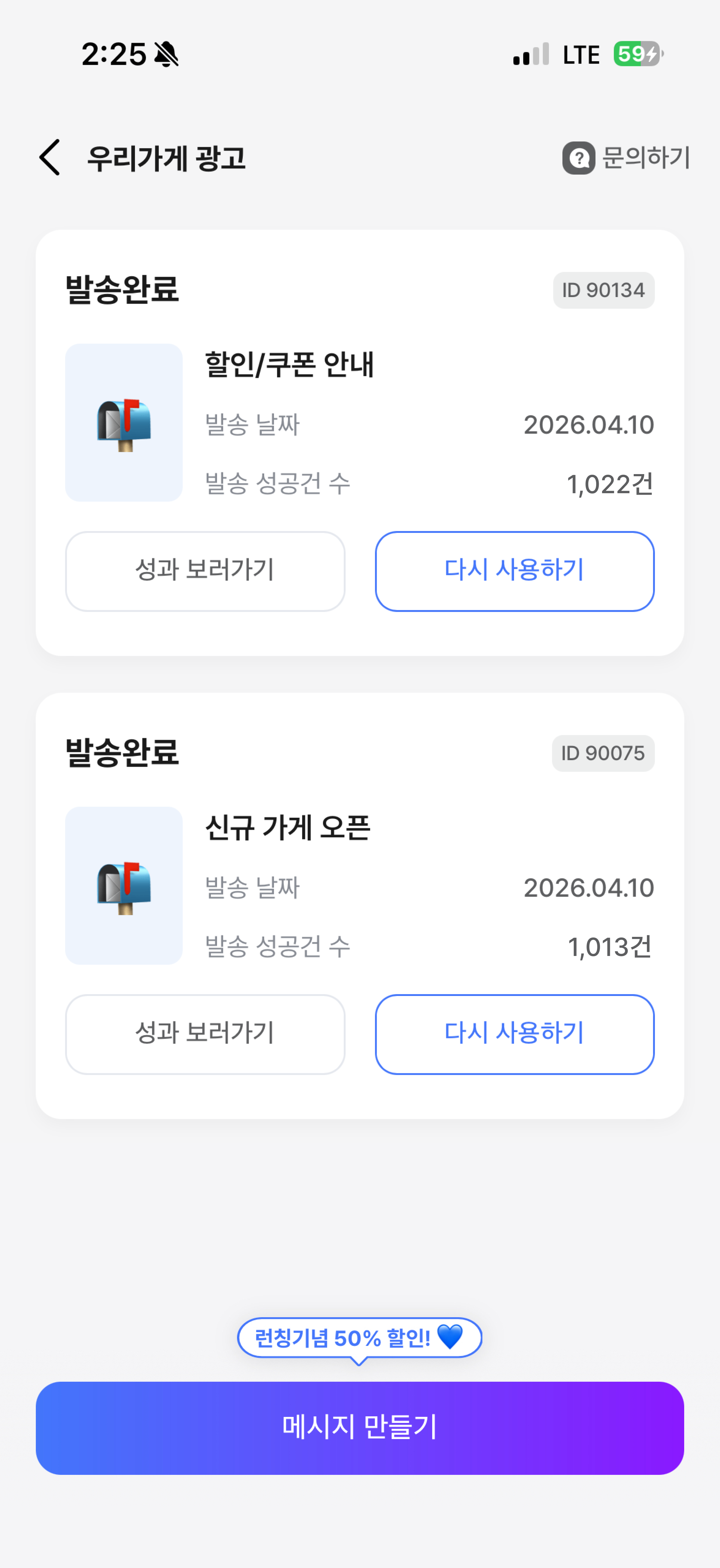Go back from 우리가게 광고

[x=50, y=158]
